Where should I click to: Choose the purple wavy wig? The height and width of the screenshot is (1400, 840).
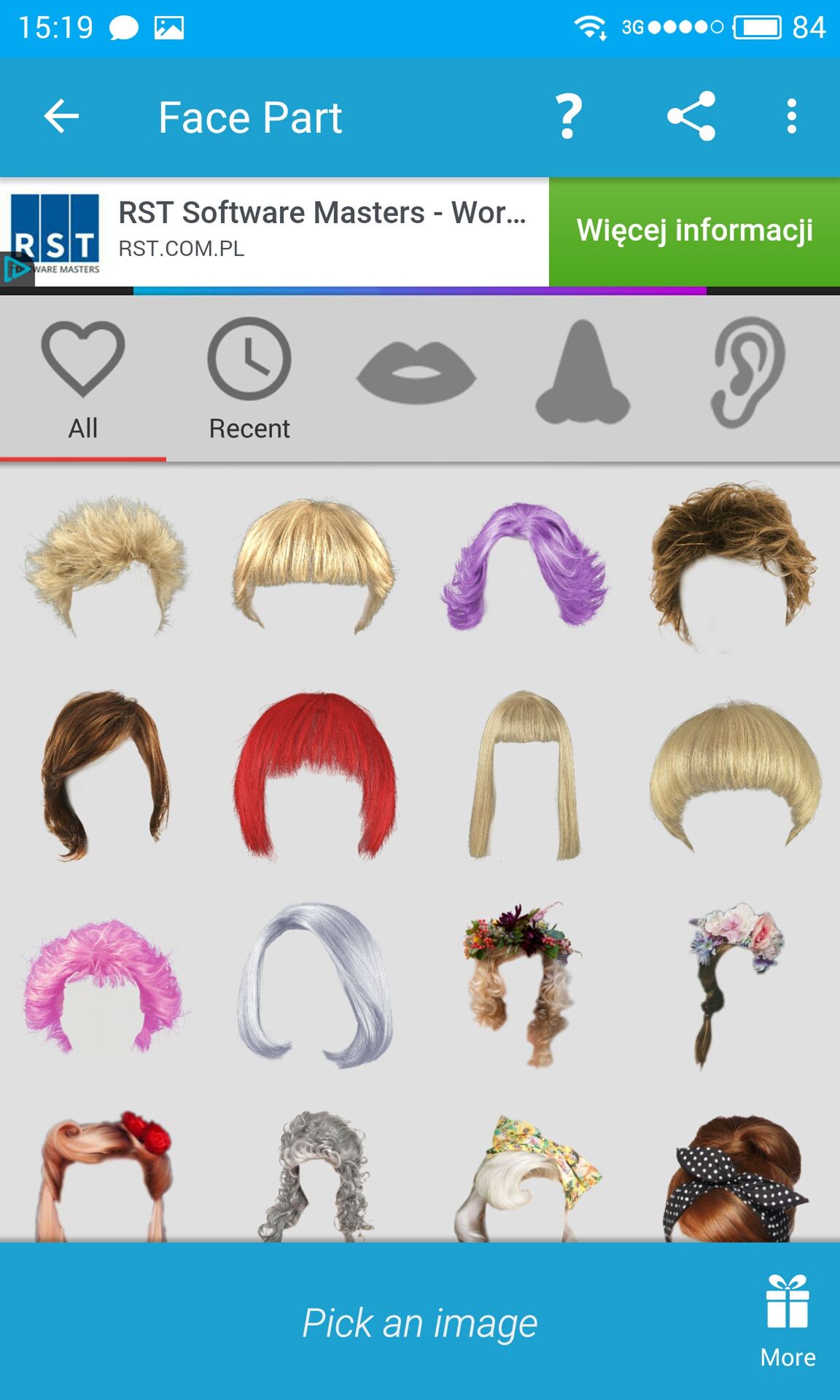coord(524,565)
